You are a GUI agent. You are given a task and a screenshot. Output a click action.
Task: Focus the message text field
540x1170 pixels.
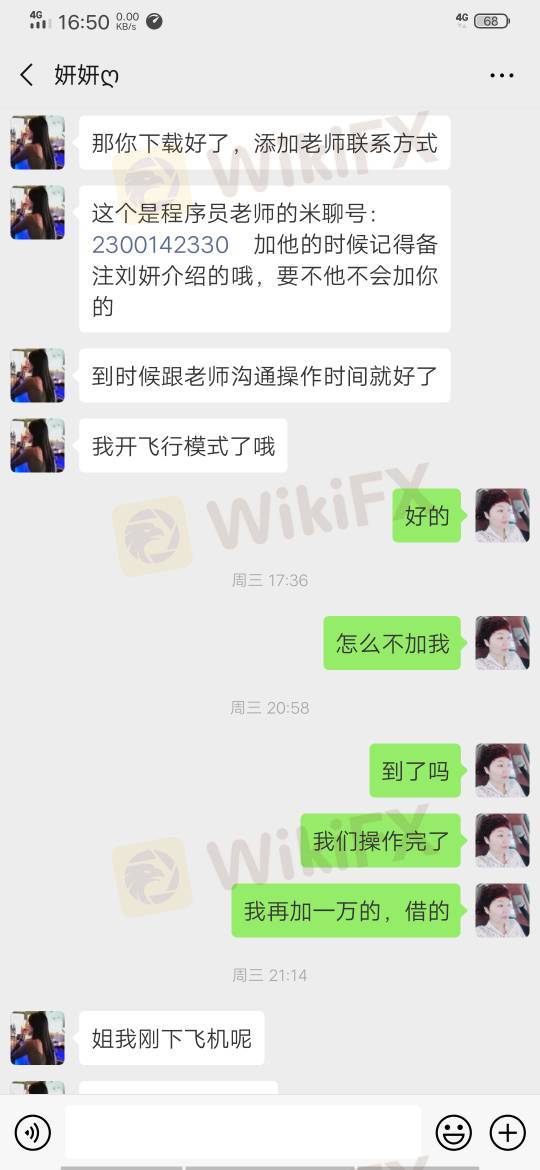[x=243, y=1133]
